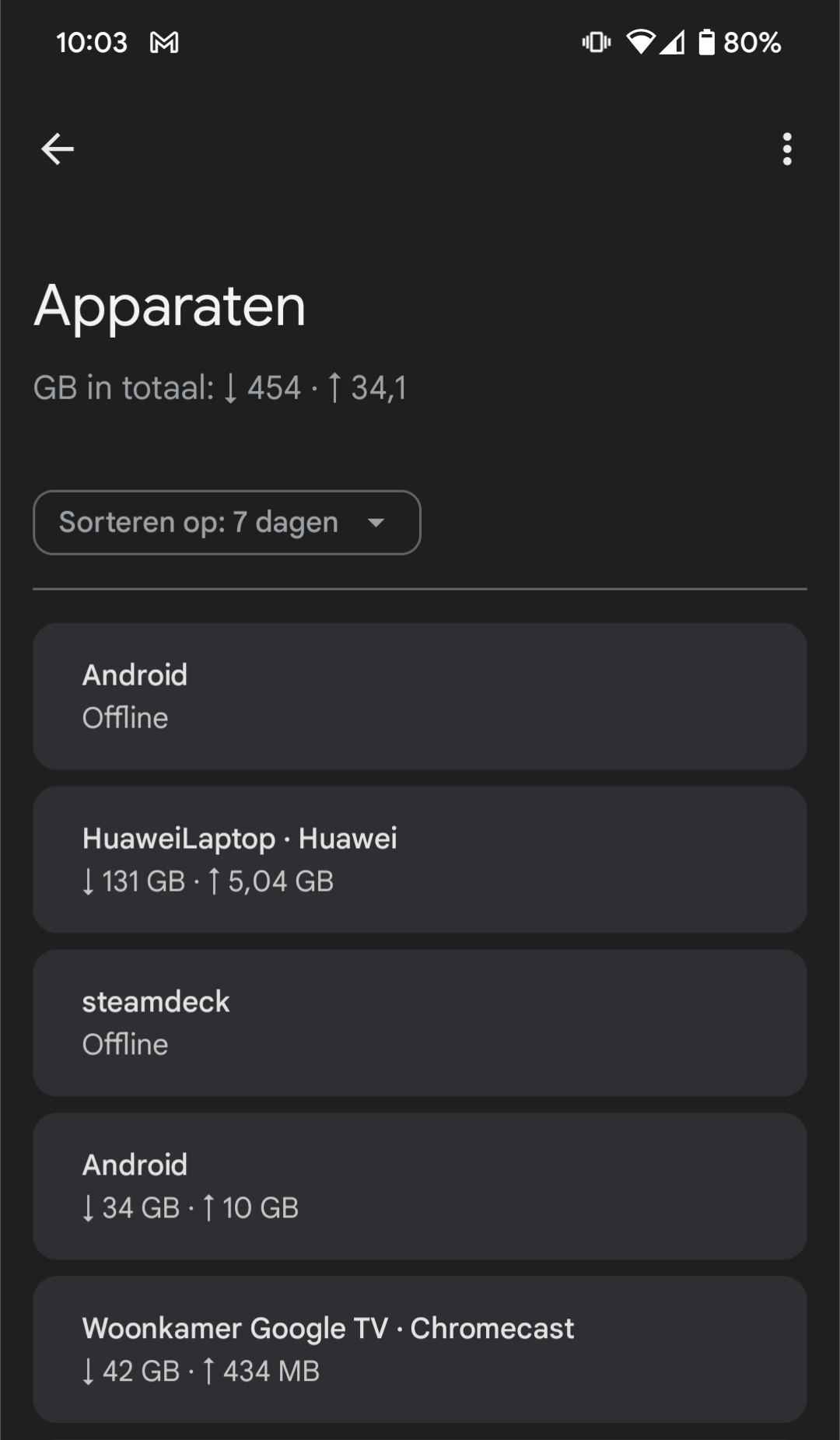
Task: Open the steamdeck device details
Action: [x=420, y=1021]
